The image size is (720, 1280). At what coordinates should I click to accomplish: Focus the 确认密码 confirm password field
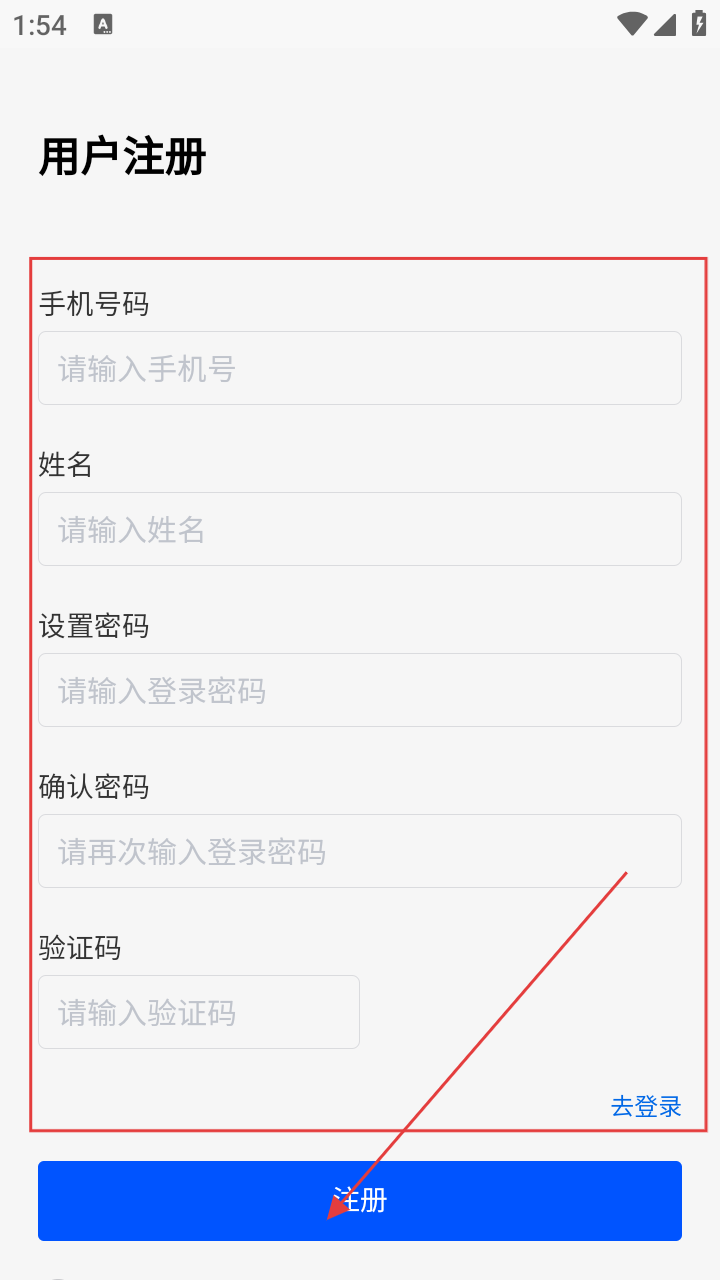coord(360,851)
